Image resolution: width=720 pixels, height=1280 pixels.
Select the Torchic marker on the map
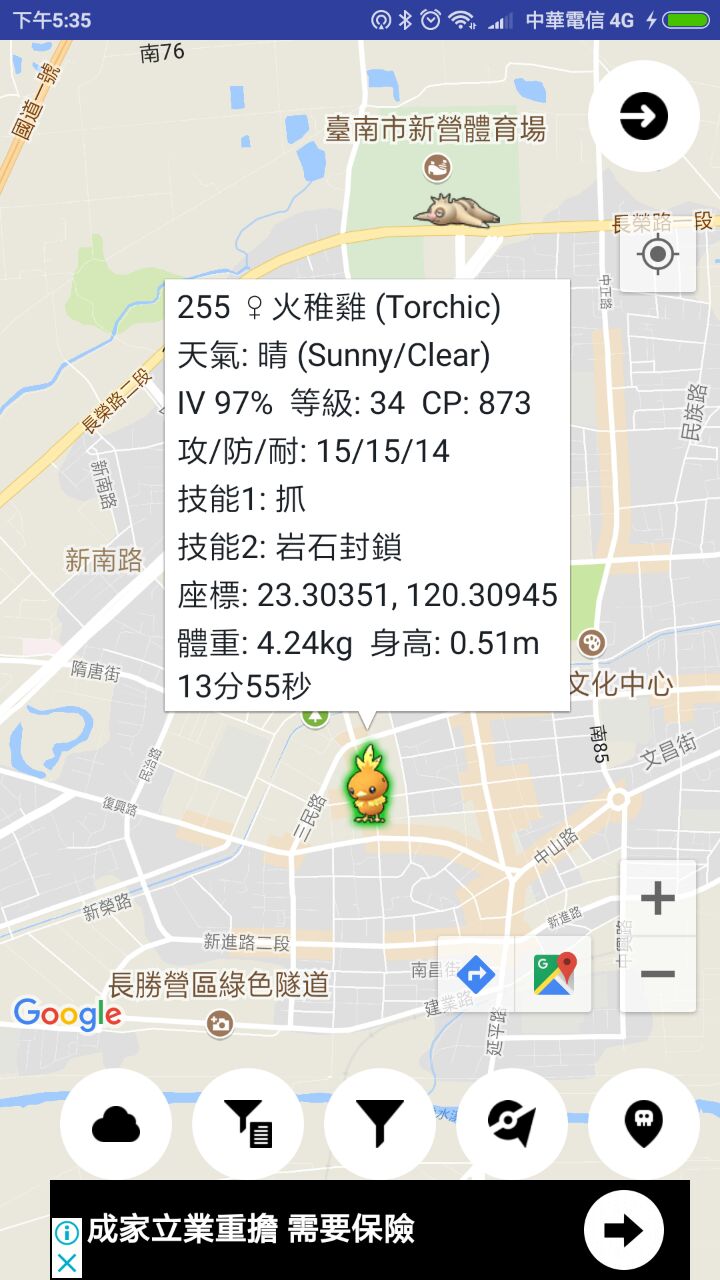(366, 785)
